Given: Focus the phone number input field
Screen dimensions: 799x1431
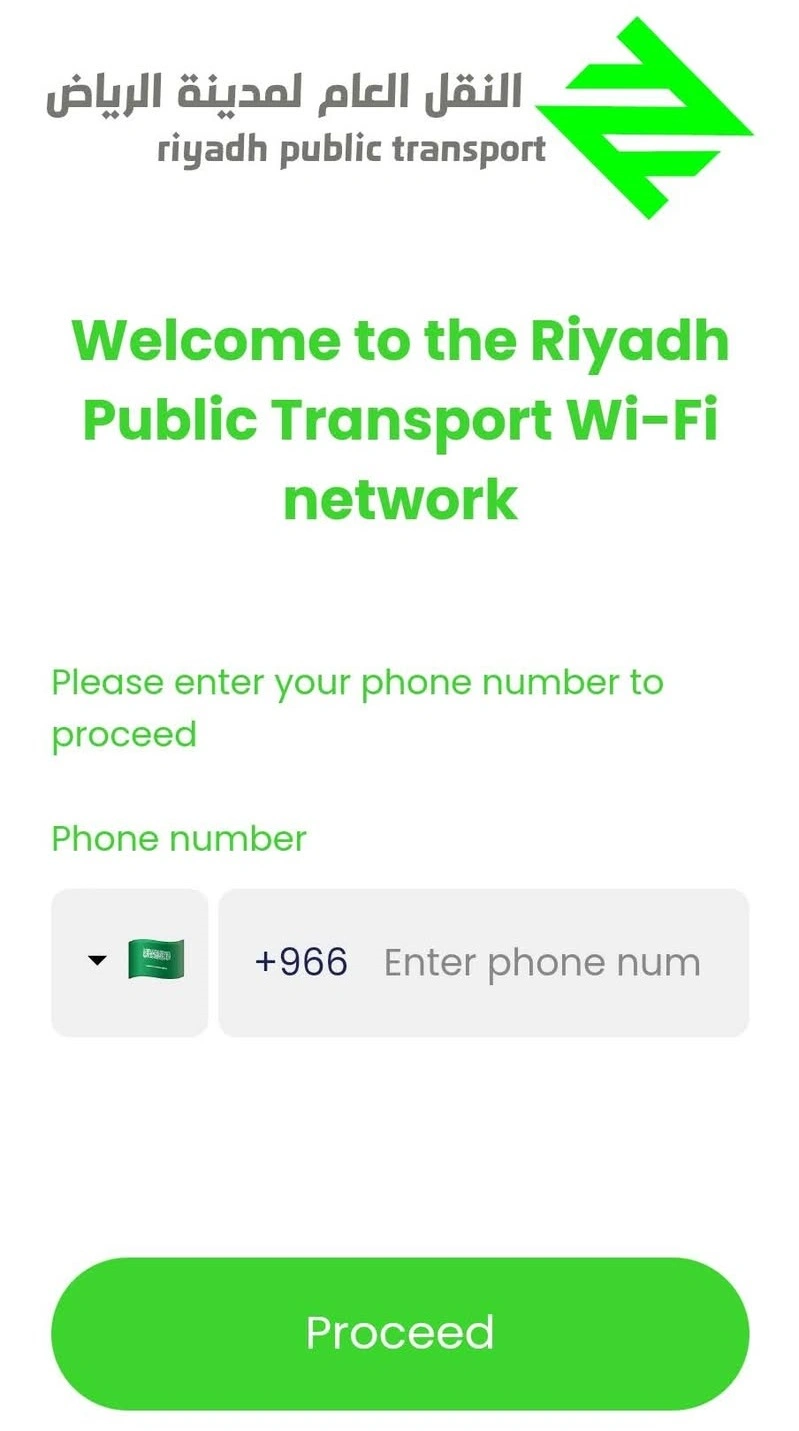Looking at the screenshot, I should click(483, 962).
